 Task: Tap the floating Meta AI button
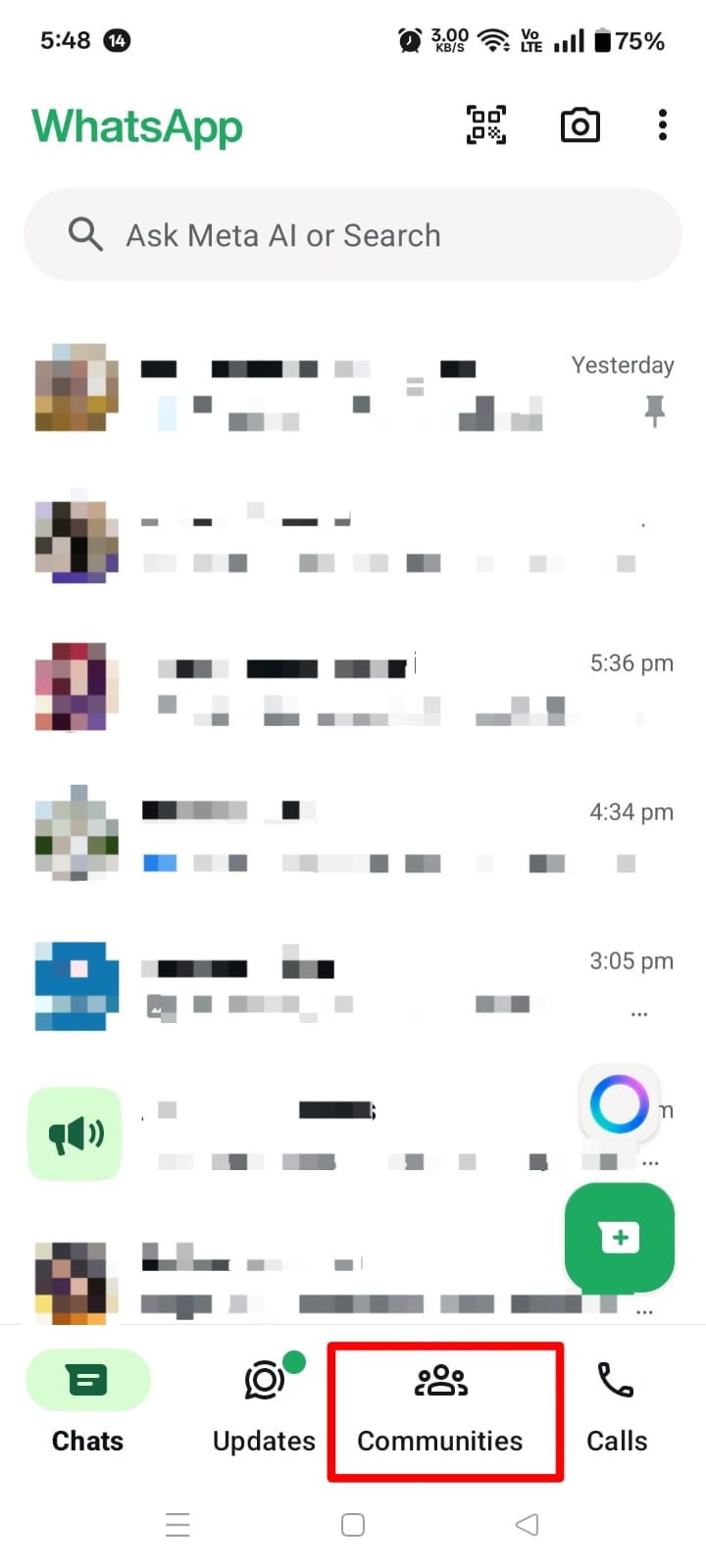click(x=620, y=1103)
